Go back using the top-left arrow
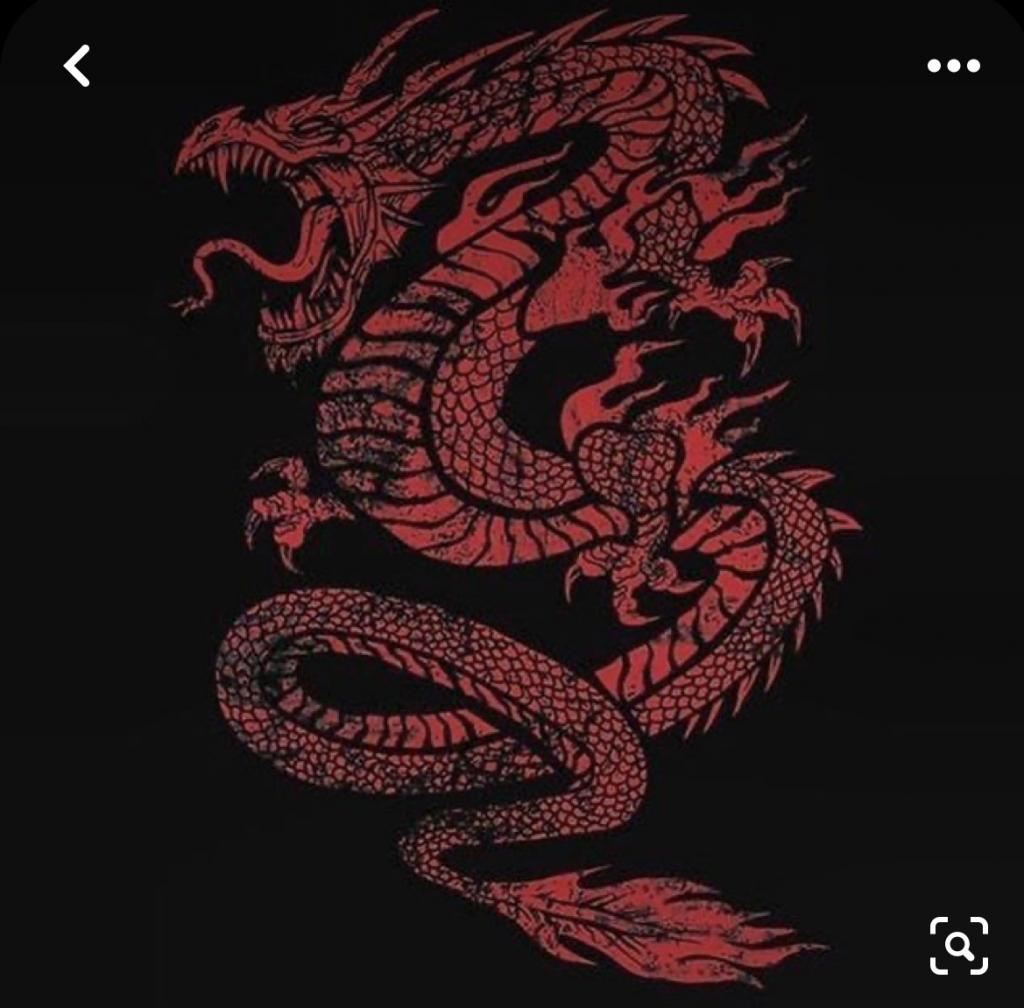Viewport: 1024px width, 1008px height. click(77, 66)
